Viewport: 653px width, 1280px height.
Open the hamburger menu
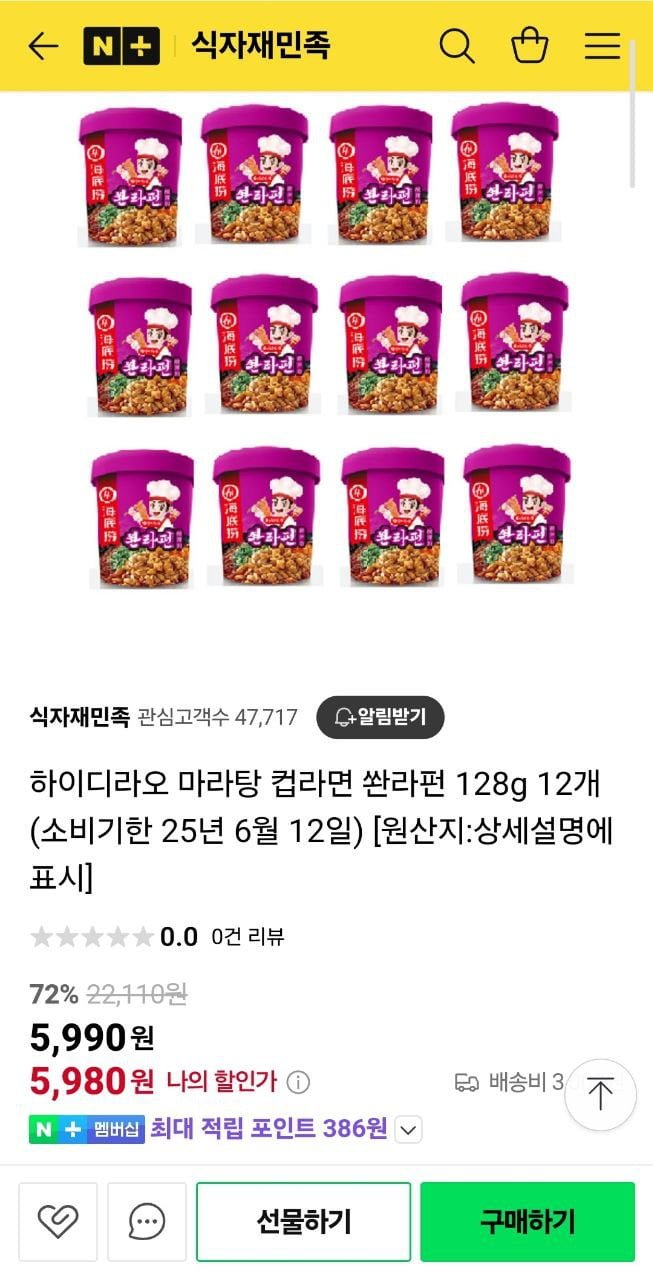point(602,46)
